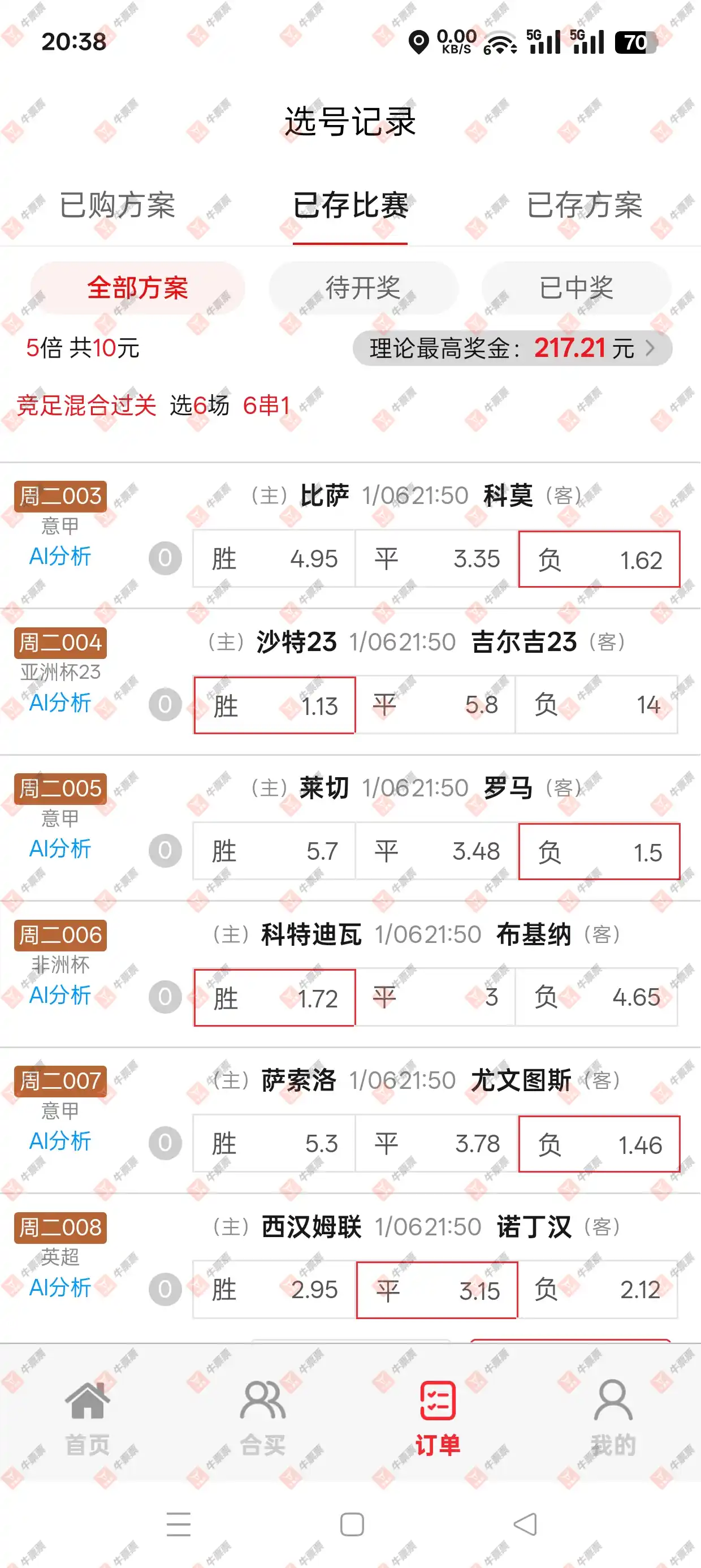
Task: Choose 平 5.8 for 沙特23 vs 吉尔吉23
Action: (436, 705)
